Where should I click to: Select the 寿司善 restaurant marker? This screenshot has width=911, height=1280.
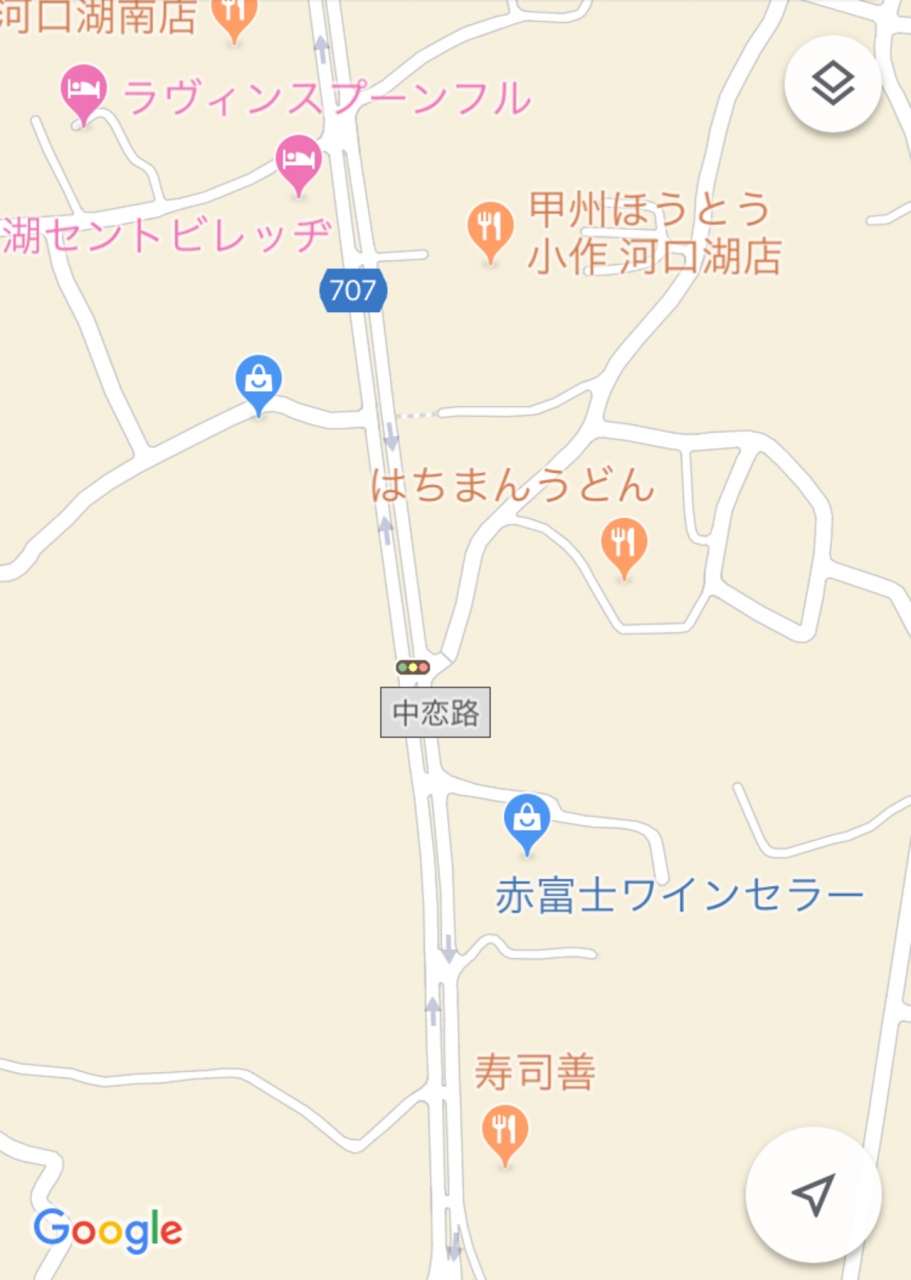click(505, 1130)
